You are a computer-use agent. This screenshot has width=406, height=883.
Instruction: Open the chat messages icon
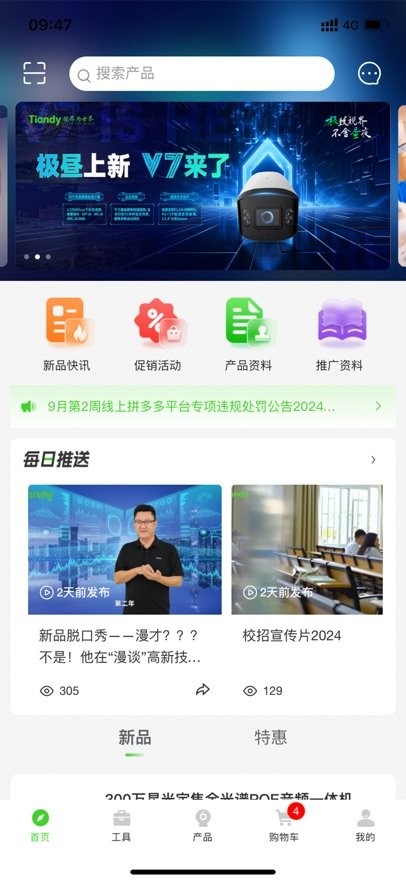click(x=369, y=73)
